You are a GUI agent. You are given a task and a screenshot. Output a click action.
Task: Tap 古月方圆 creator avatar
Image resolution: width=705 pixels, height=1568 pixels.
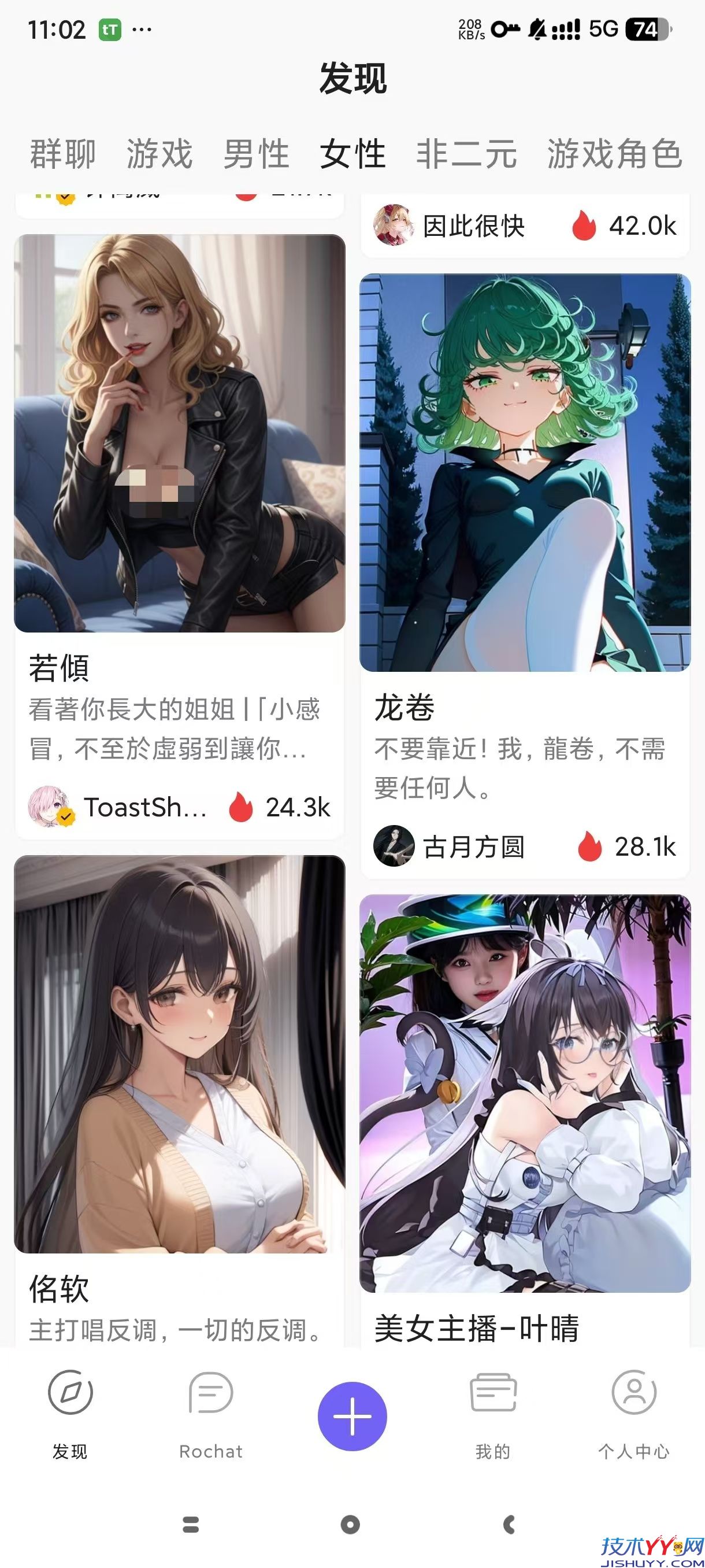pyautogui.click(x=396, y=846)
